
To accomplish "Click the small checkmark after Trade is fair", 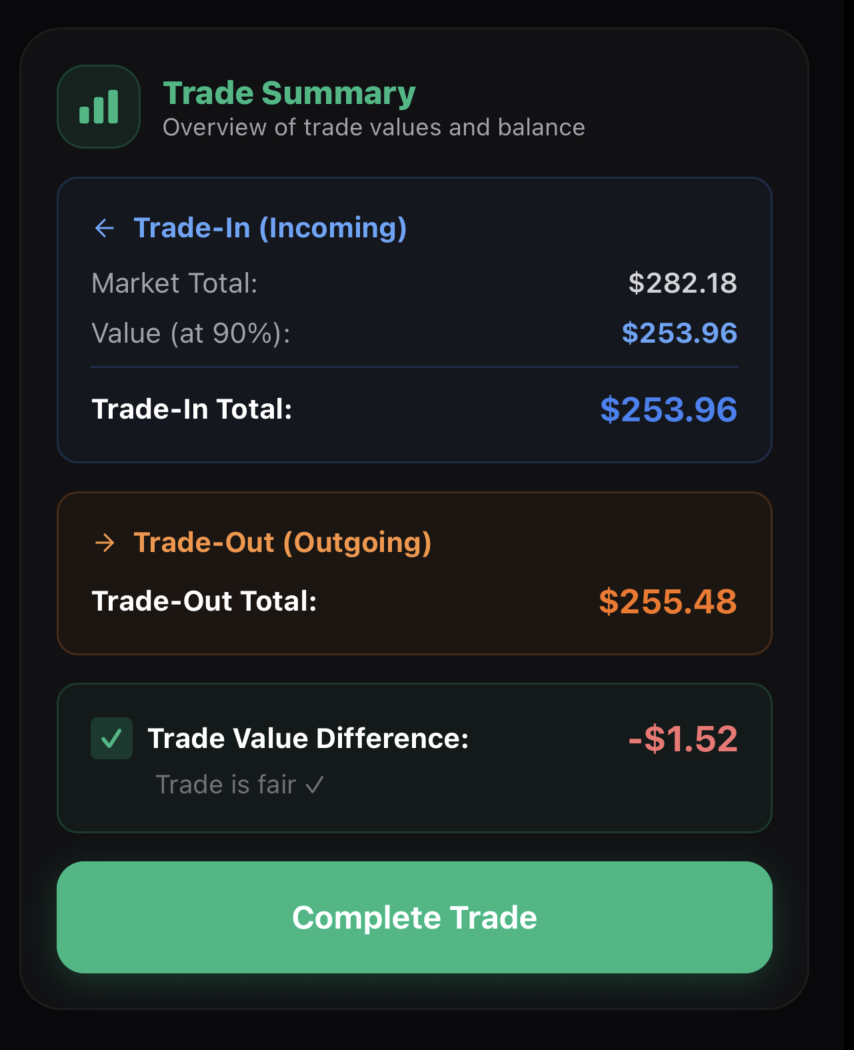I will (x=314, y=785).
